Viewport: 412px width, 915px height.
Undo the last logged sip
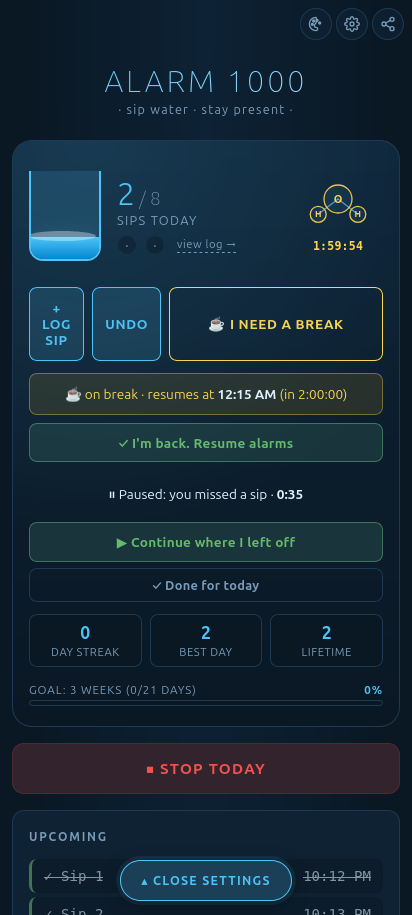point(126,324)
